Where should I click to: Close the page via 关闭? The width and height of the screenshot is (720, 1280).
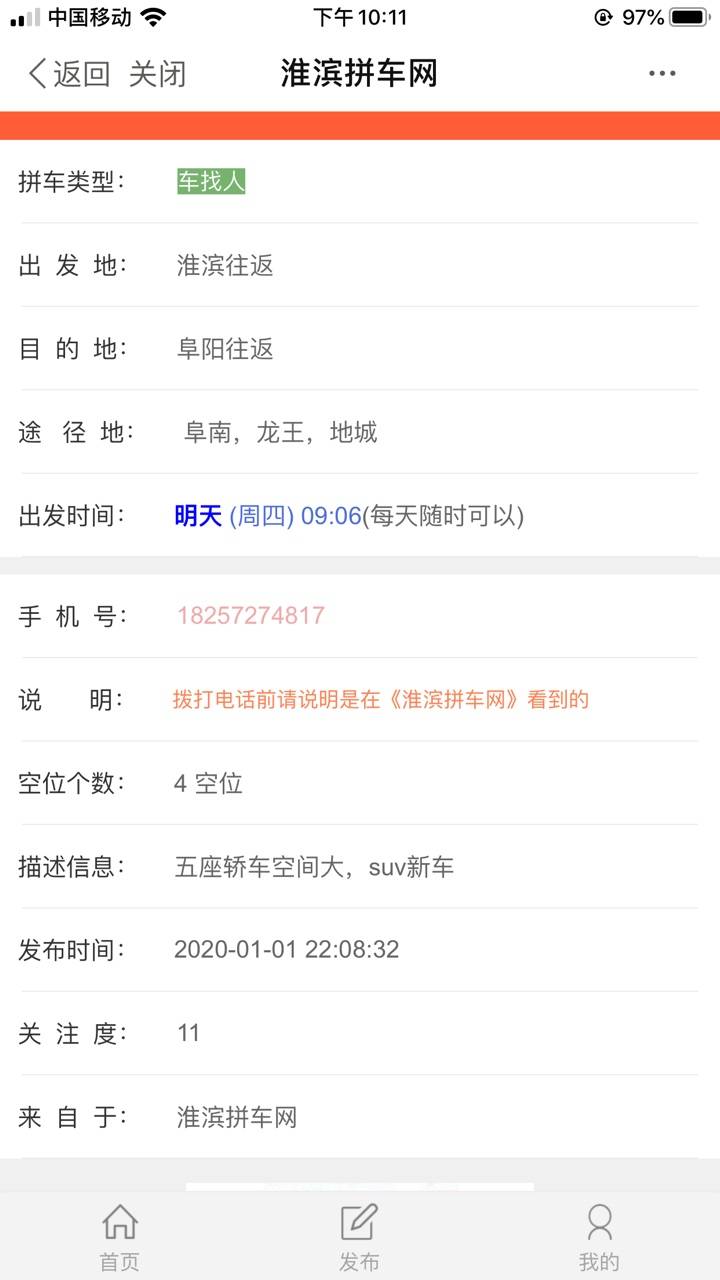[x=157, y=74]
